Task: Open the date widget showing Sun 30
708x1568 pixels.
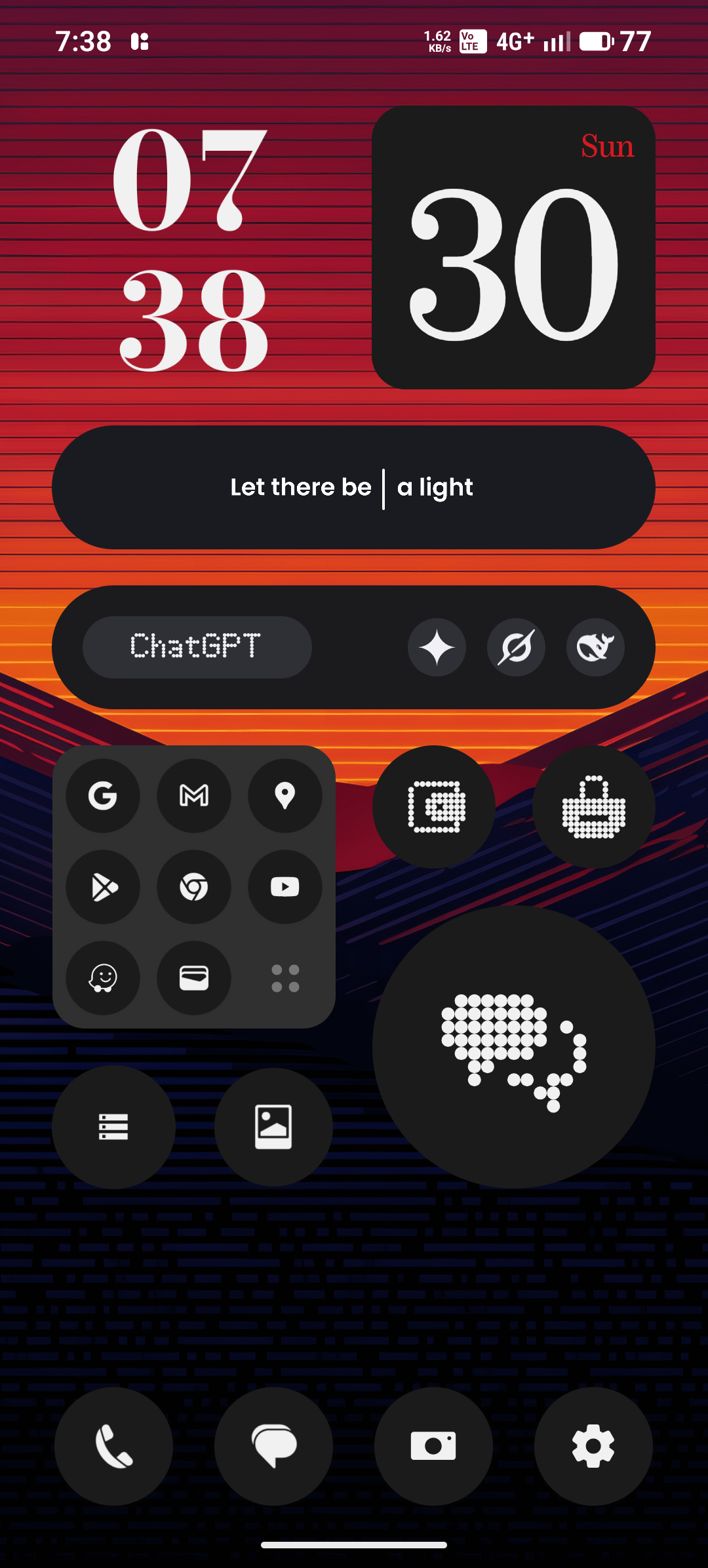Action: coord(513,248)
